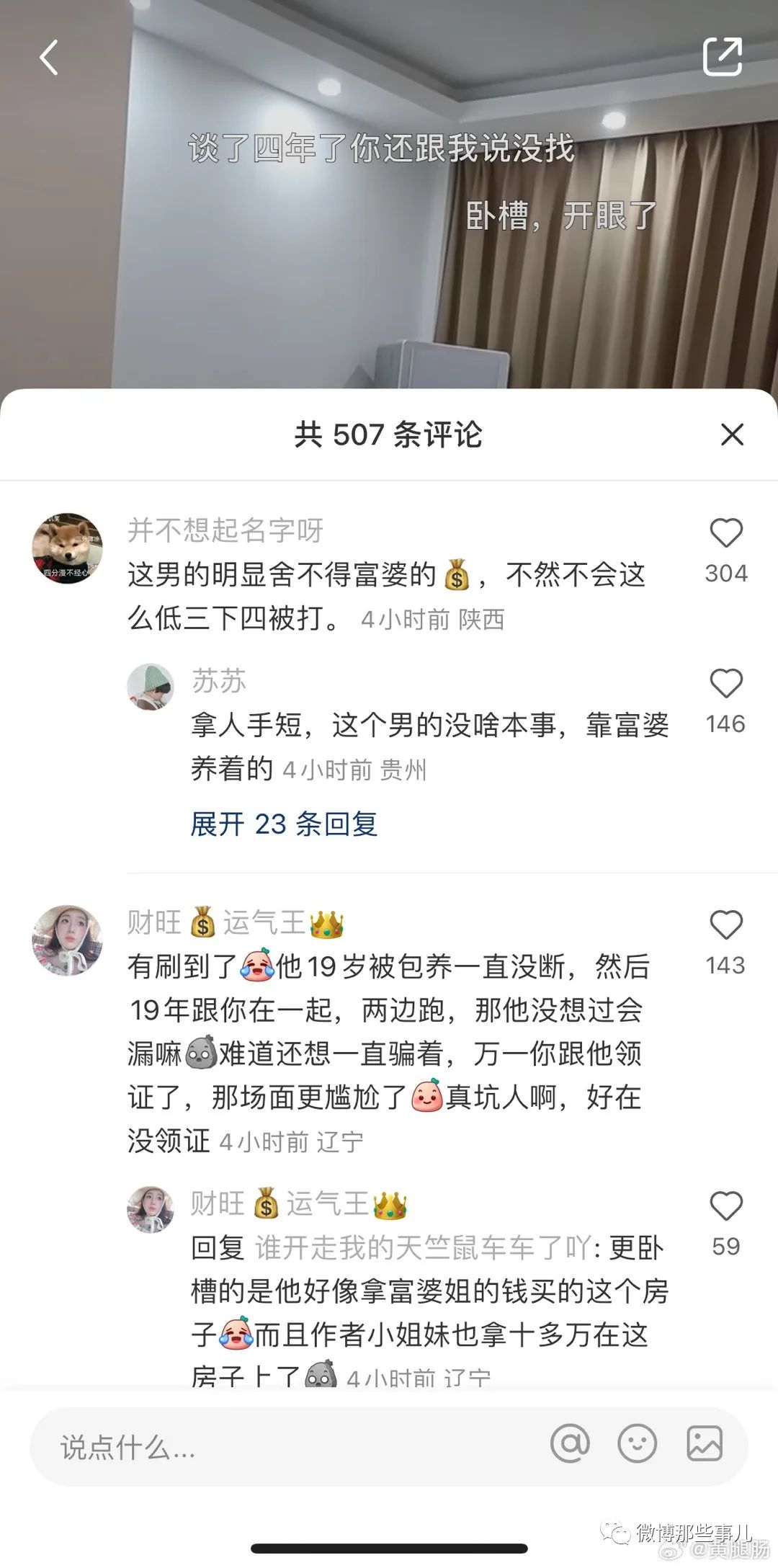778x1568 pixels.
Task: Open 苏苏's profile avatar
Action: [x=151, y=687]
